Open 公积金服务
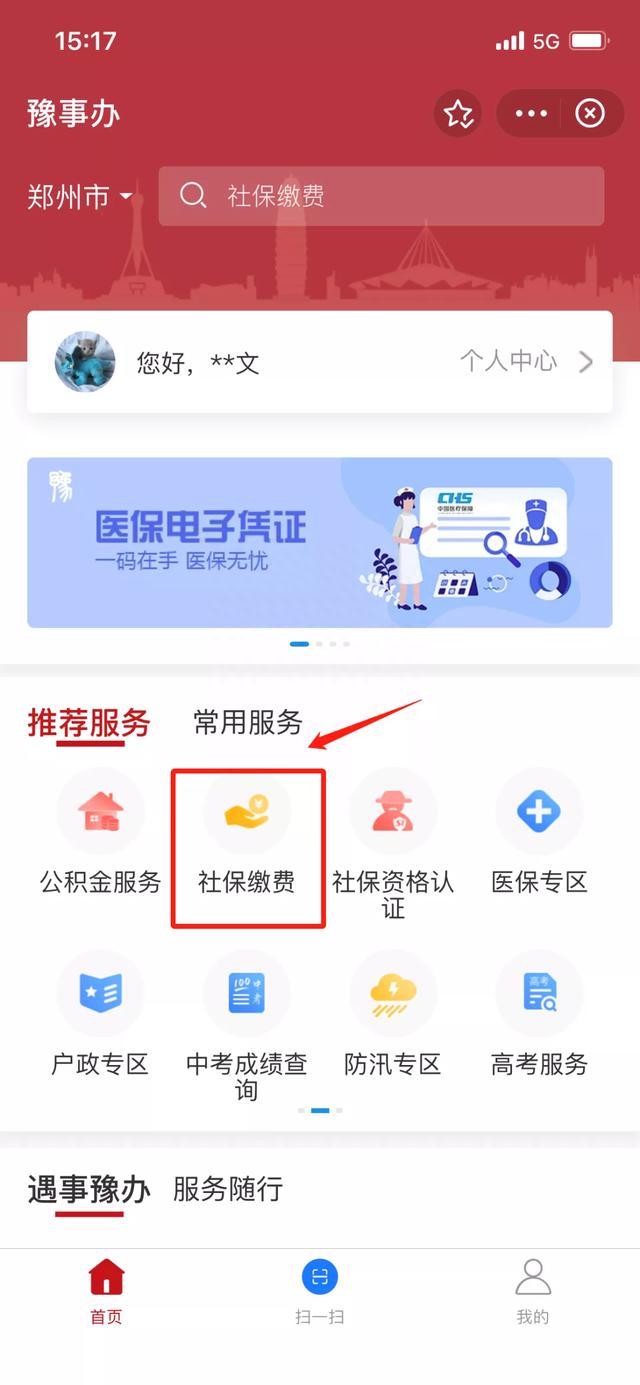The height and width of the screenshot is (1385, 640). 100,832
